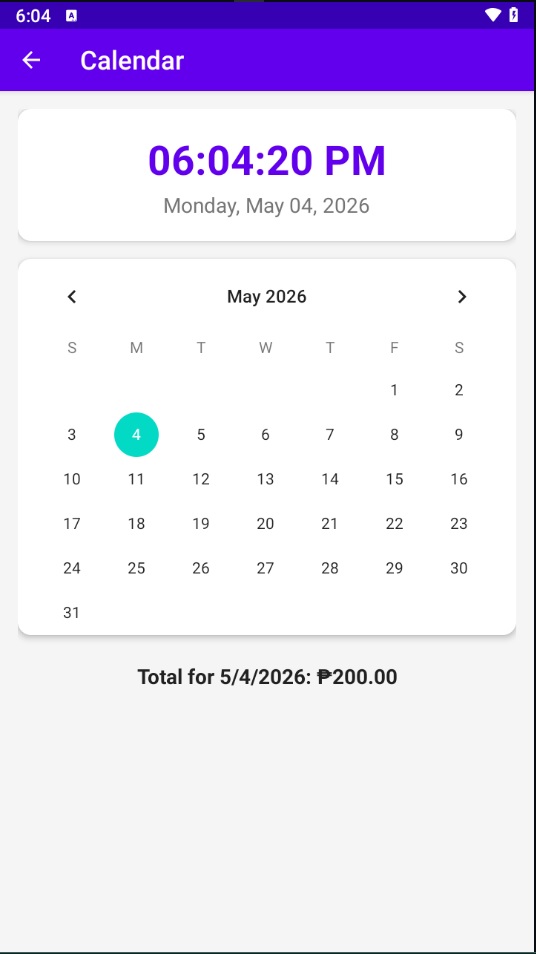Select the 9th of May
The image size is (536, 954).
[459, 434]
